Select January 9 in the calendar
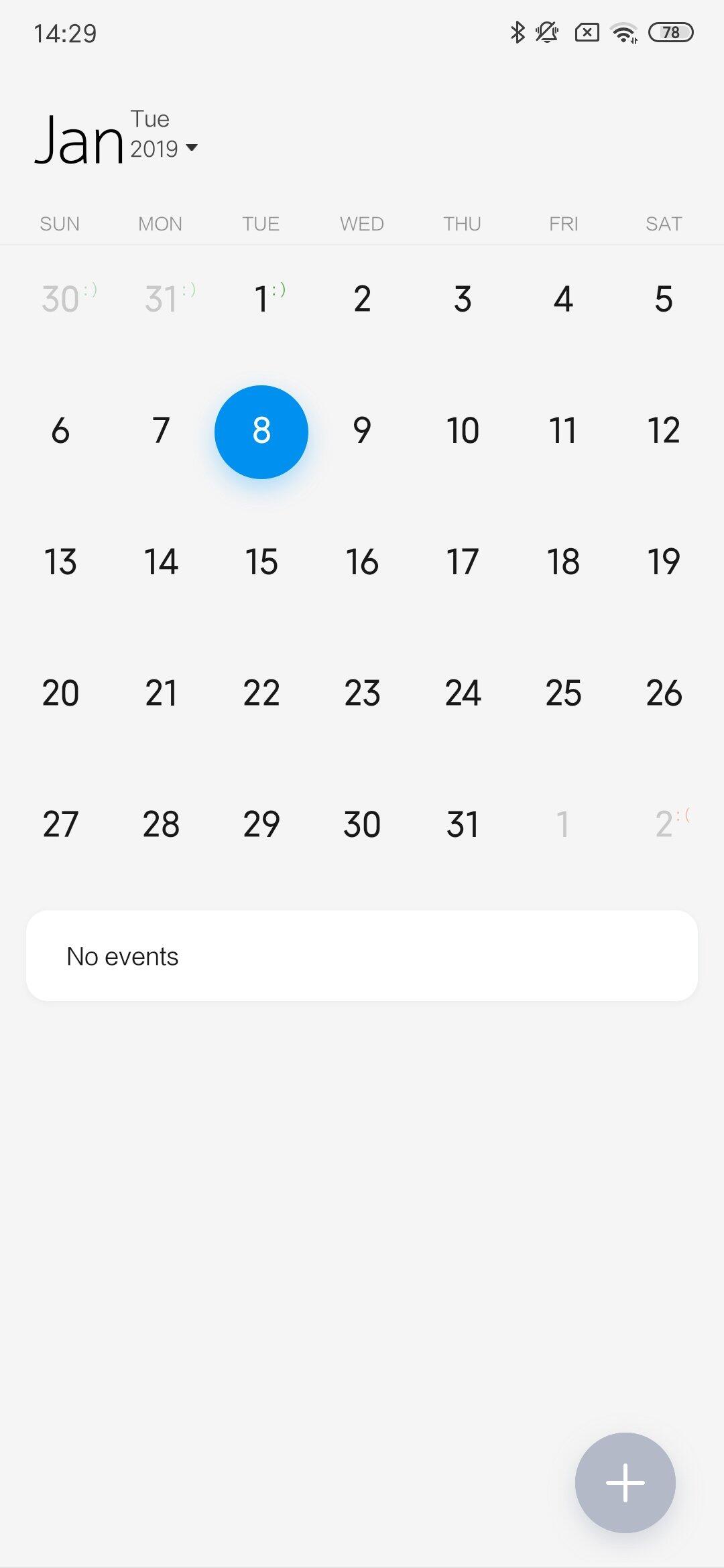 tap(362, 431)
